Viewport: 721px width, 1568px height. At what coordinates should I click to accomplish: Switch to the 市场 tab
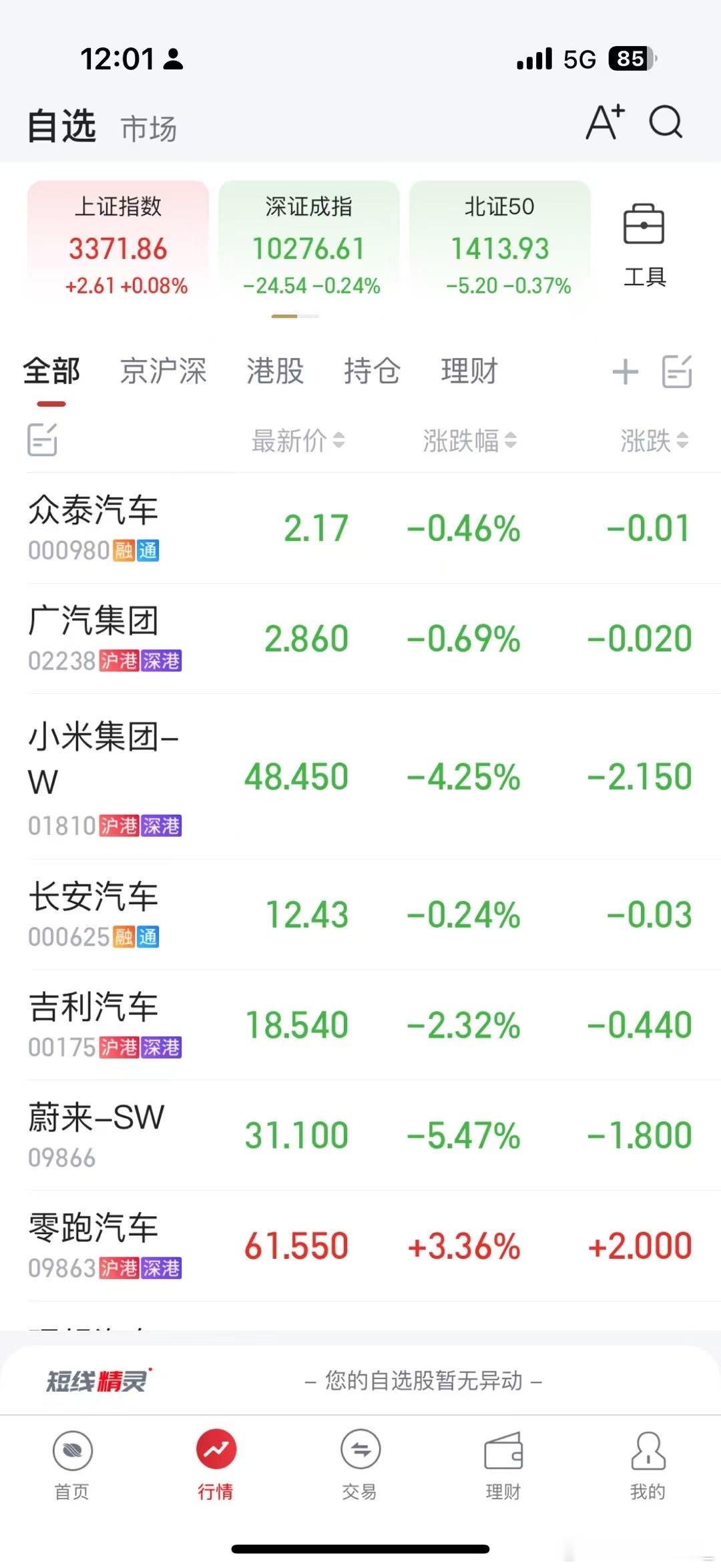pos(149,128)
